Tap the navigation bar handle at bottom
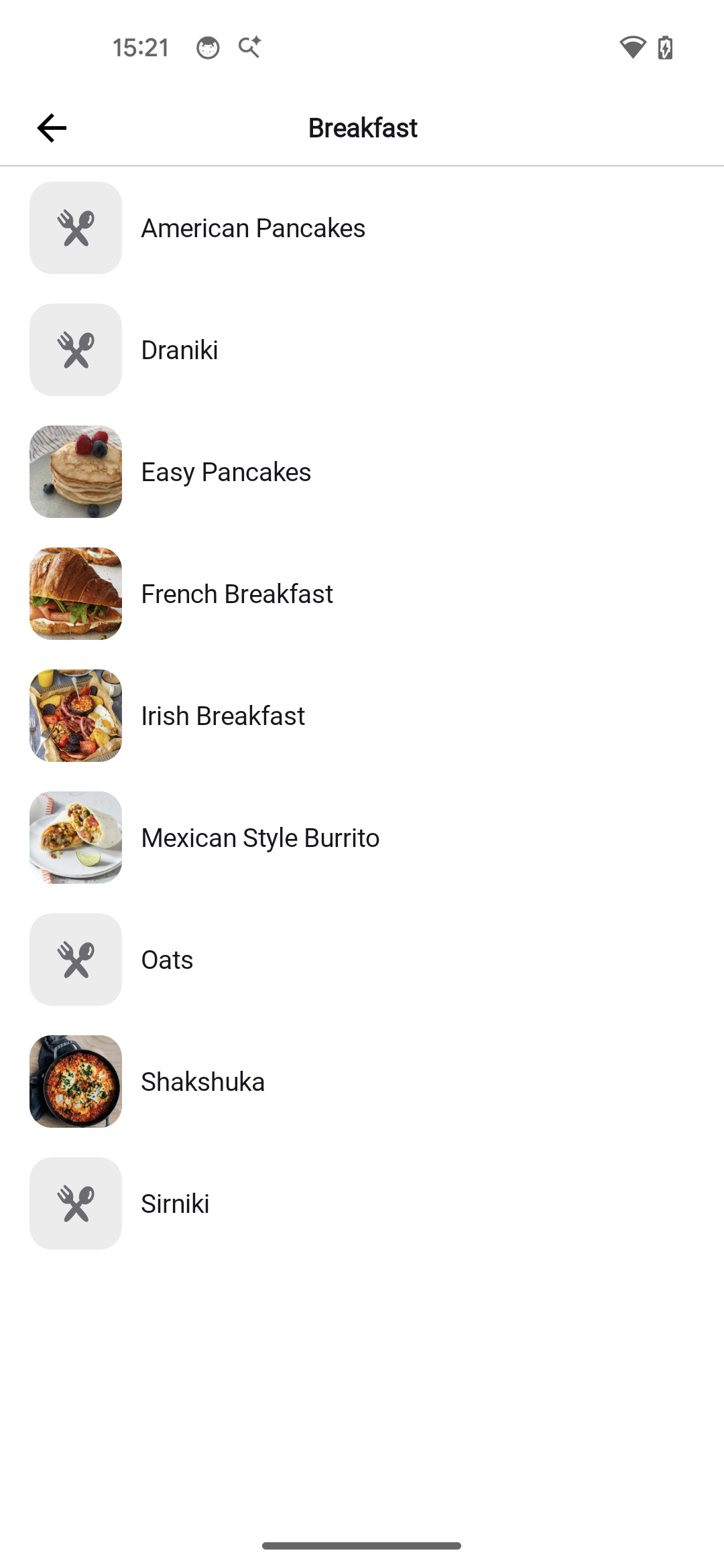Viewport: 724px width, 1568px height. [x=362, y=1546]
